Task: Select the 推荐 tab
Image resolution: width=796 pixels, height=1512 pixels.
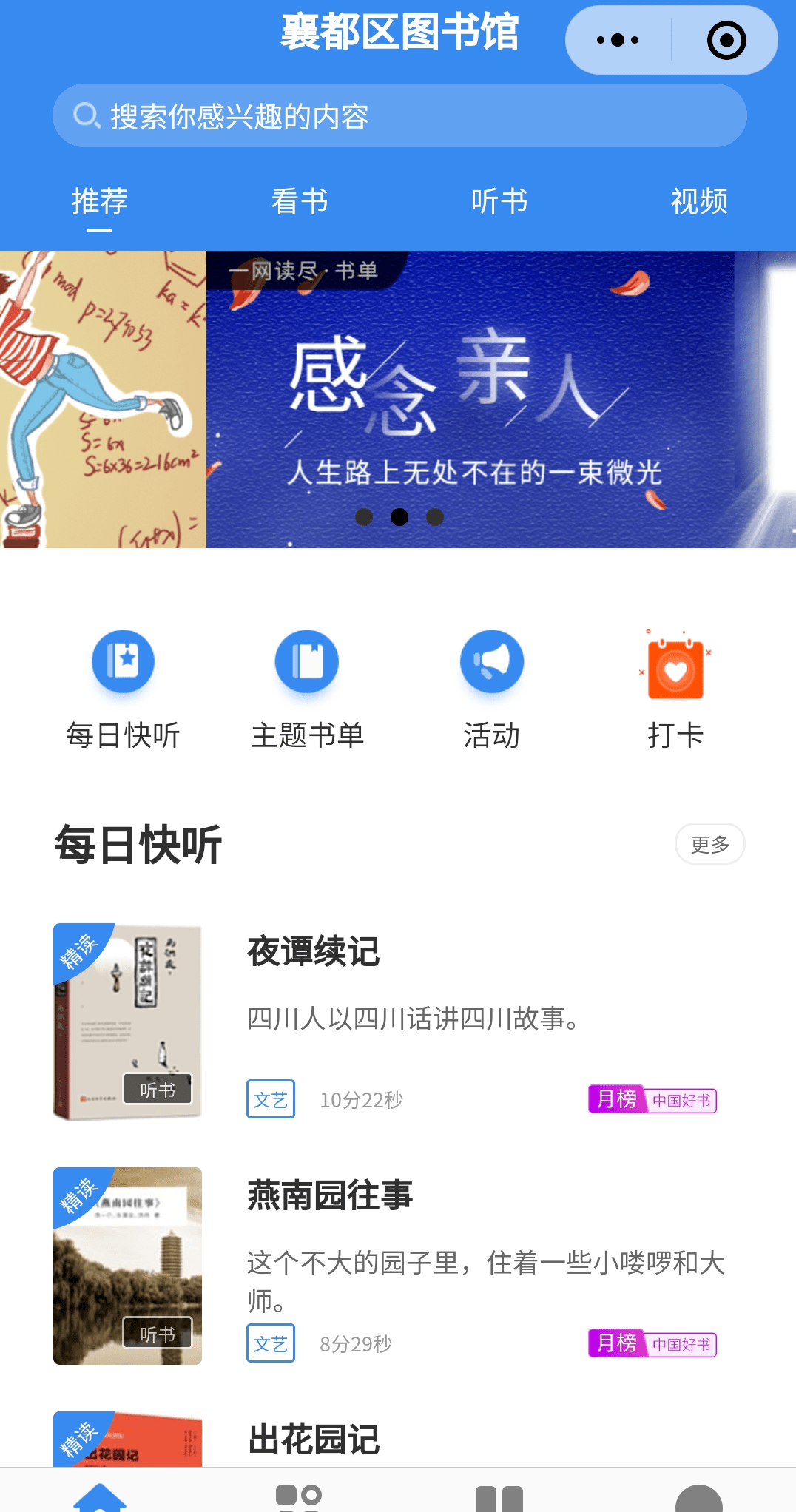Action: (x=100, y=201)
